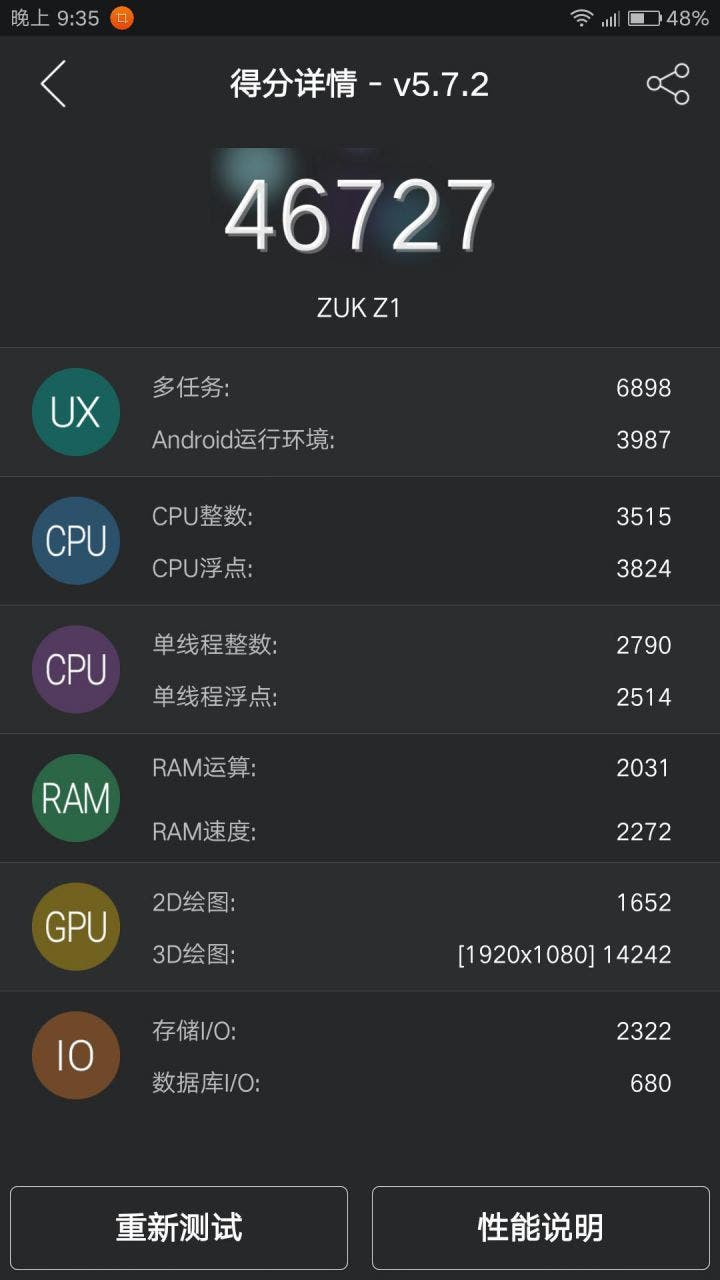Tap 重新测试 to run the test again
This screenshot has height=1280, width=720.
click(x=179, y=1227)
